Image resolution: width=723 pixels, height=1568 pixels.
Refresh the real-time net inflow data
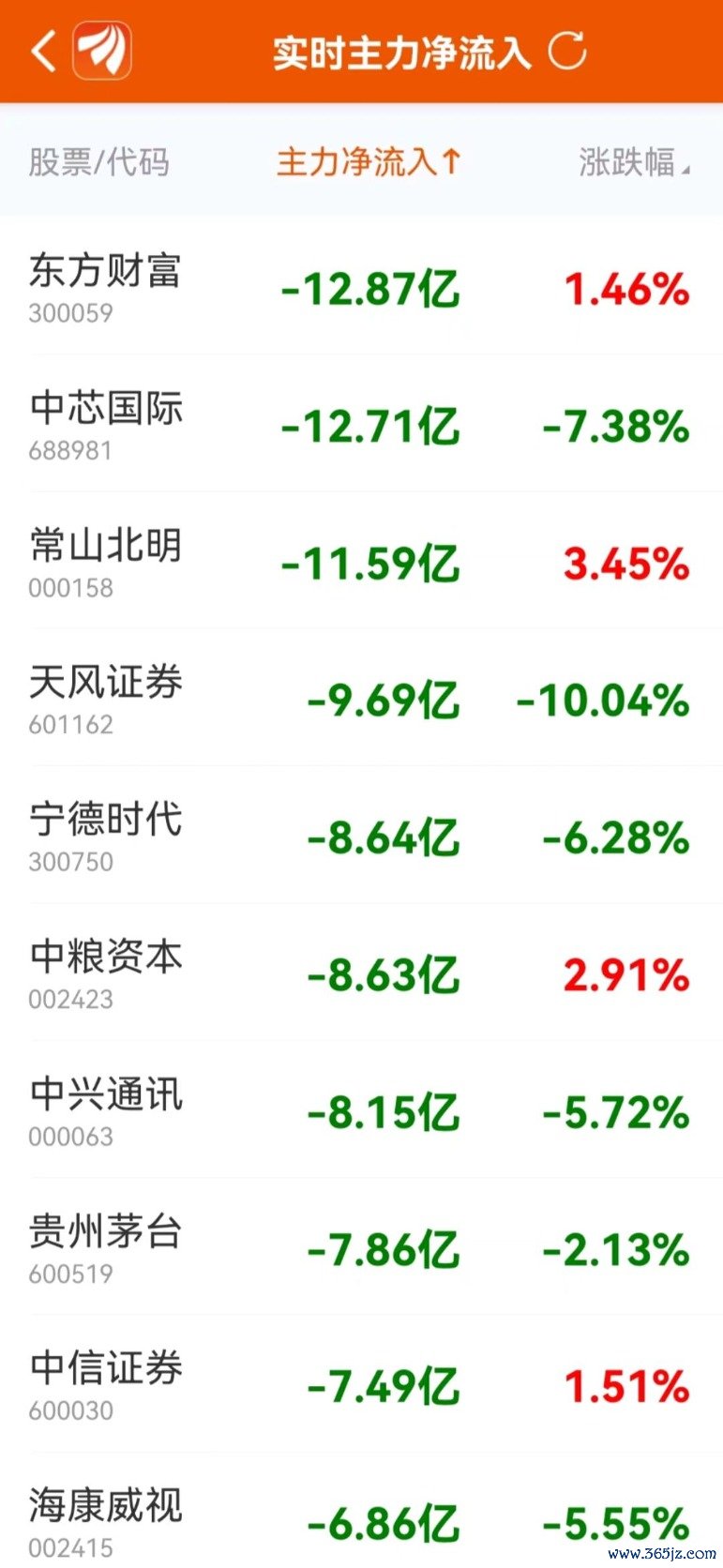click(x=567, y=51)
